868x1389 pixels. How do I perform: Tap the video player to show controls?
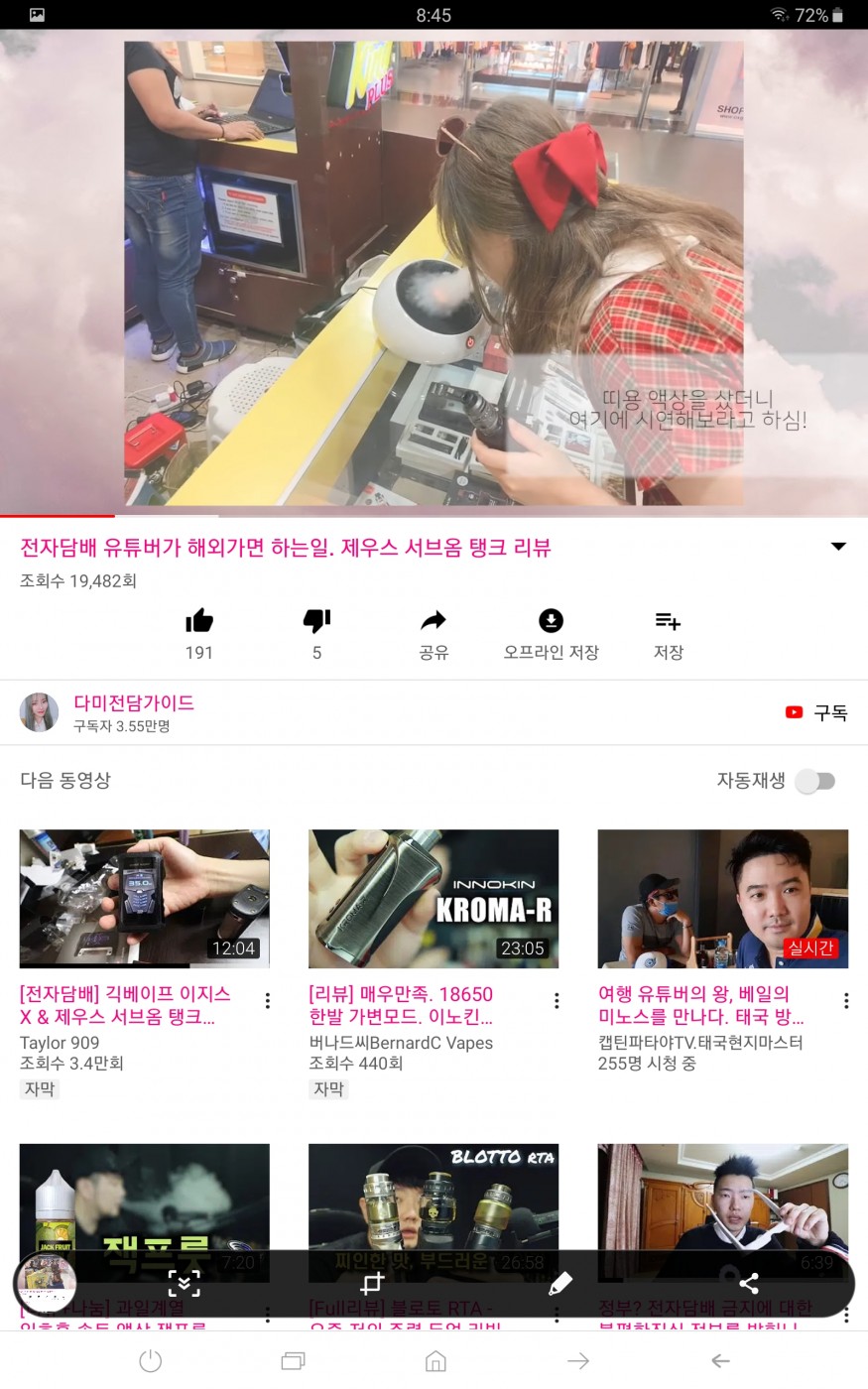pyautogui.click(x=434, y=273)
